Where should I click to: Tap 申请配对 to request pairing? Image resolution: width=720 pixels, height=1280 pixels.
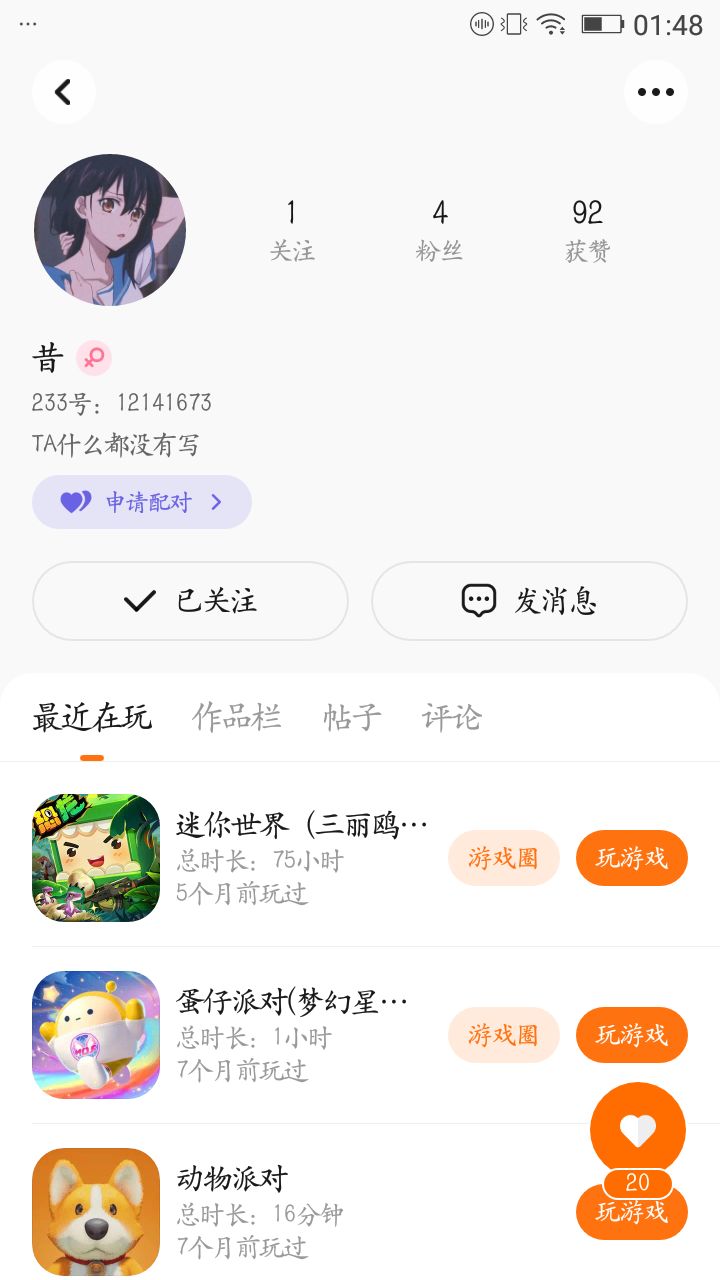click(x=142, y=502)
